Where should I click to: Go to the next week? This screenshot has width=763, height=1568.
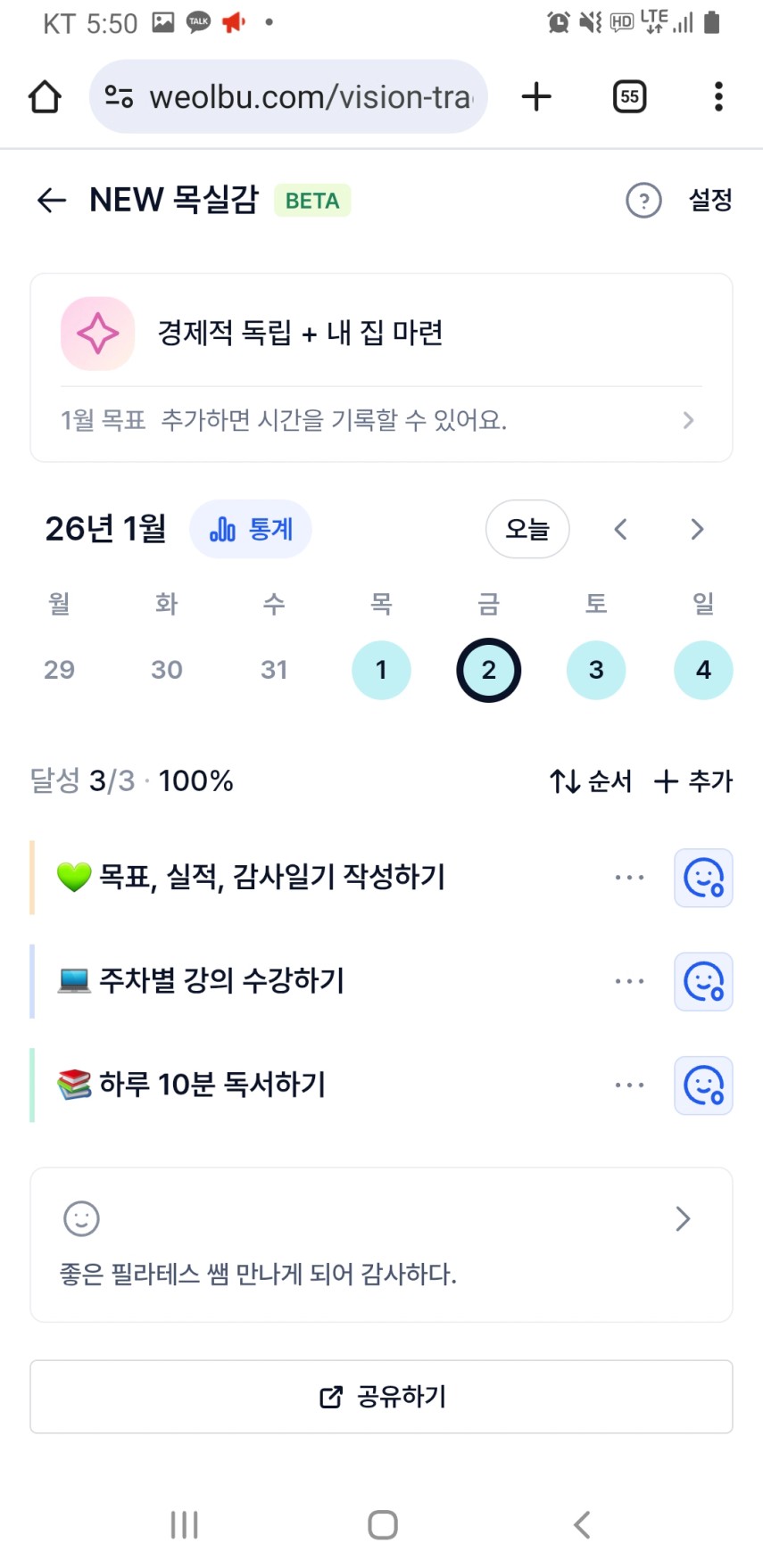[x=697, y=530]
